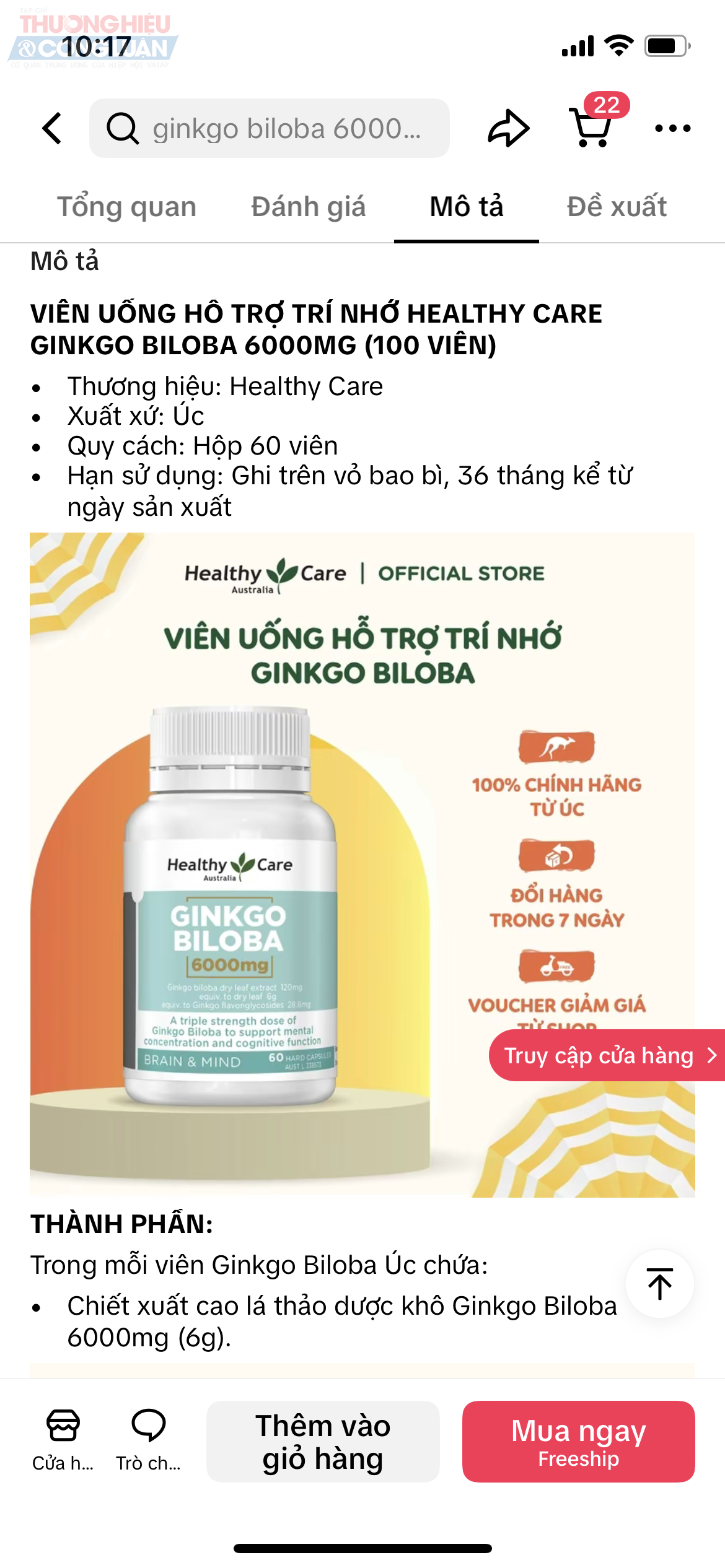Go back to the previous page
The height and width of the screenshot is (1568, 725).
click(x=52, y=128)
